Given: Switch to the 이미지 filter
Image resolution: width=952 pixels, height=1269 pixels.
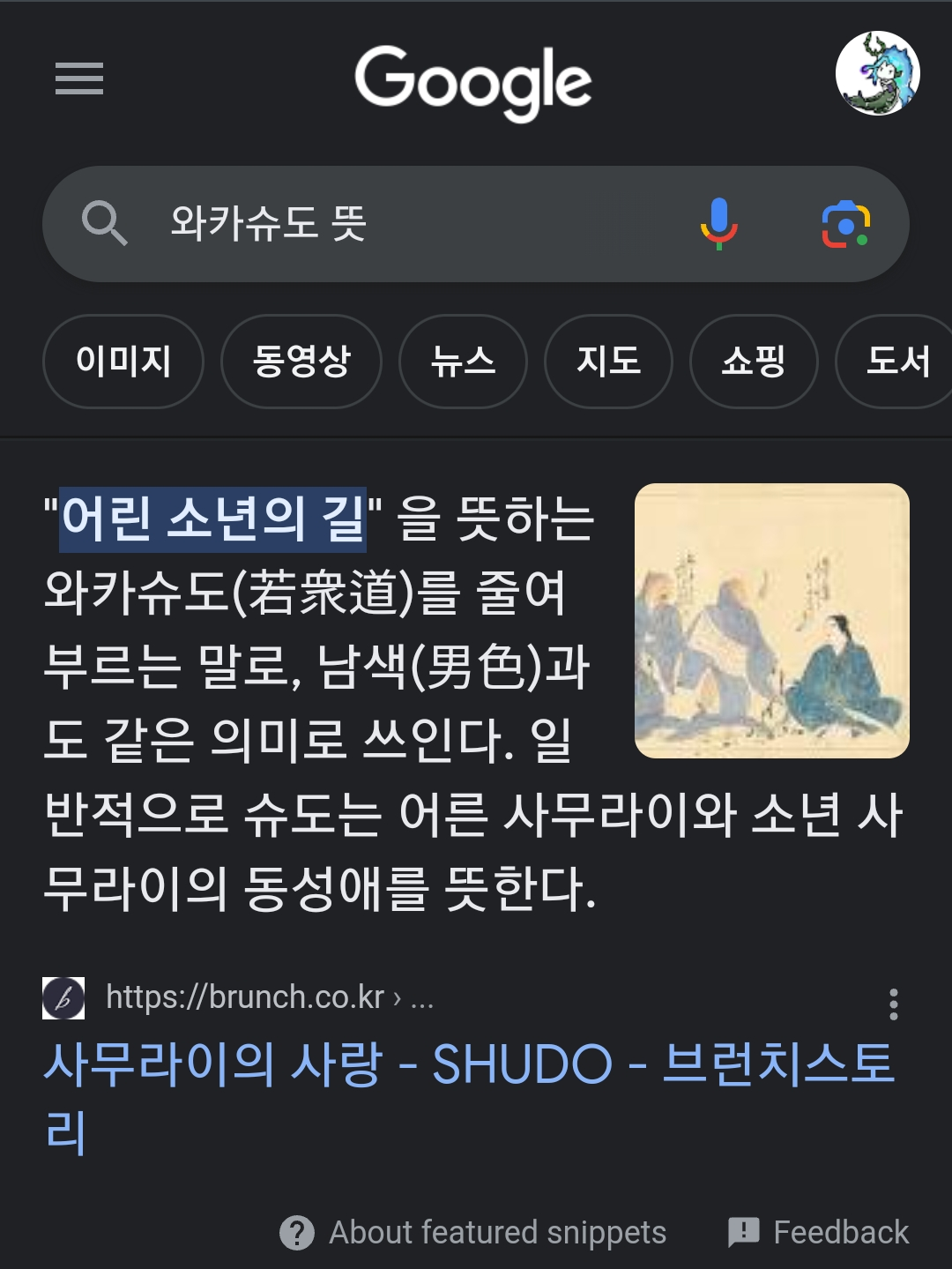Looking at the screenshot, I should [123, 362].
